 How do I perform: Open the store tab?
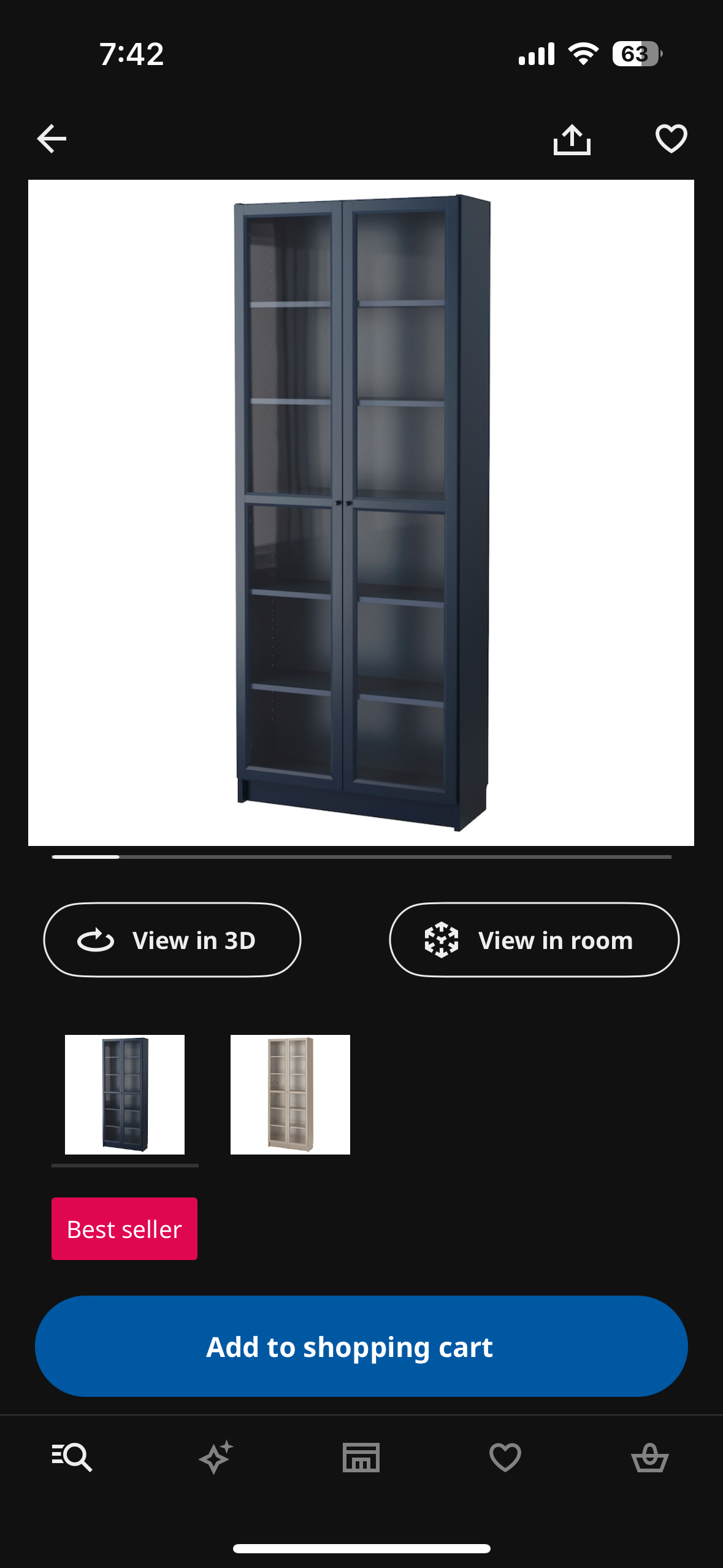point(361,1457)
